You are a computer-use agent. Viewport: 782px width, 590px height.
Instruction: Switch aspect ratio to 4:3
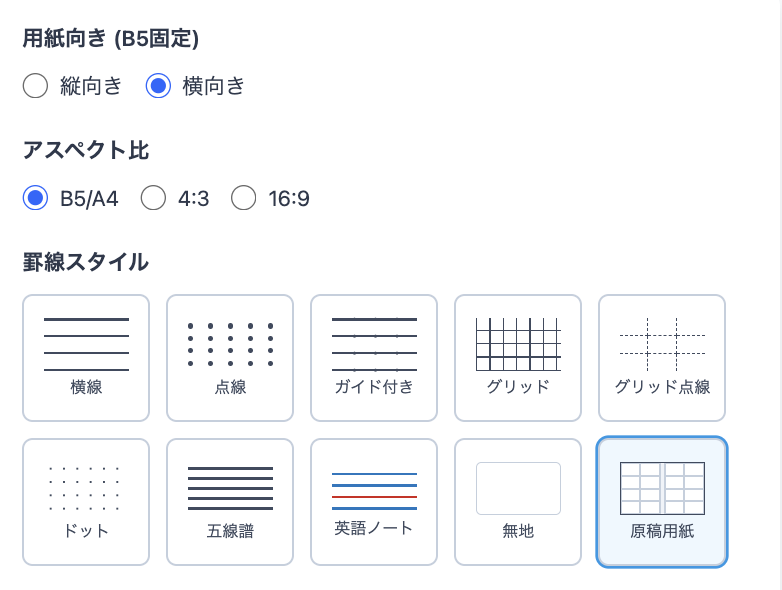[x=153, y=198]
